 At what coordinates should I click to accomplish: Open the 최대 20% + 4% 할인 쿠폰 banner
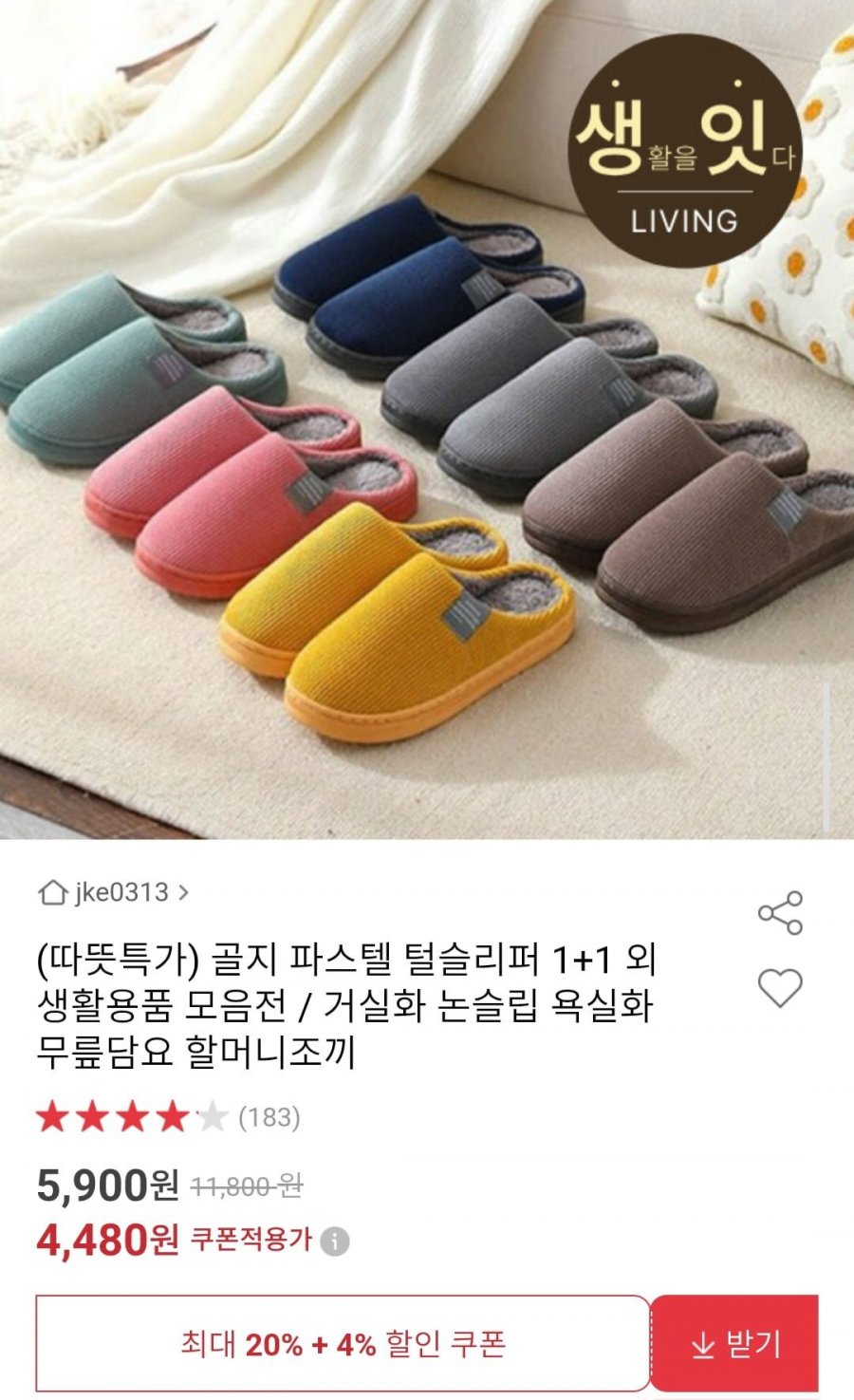point(343,1344)
